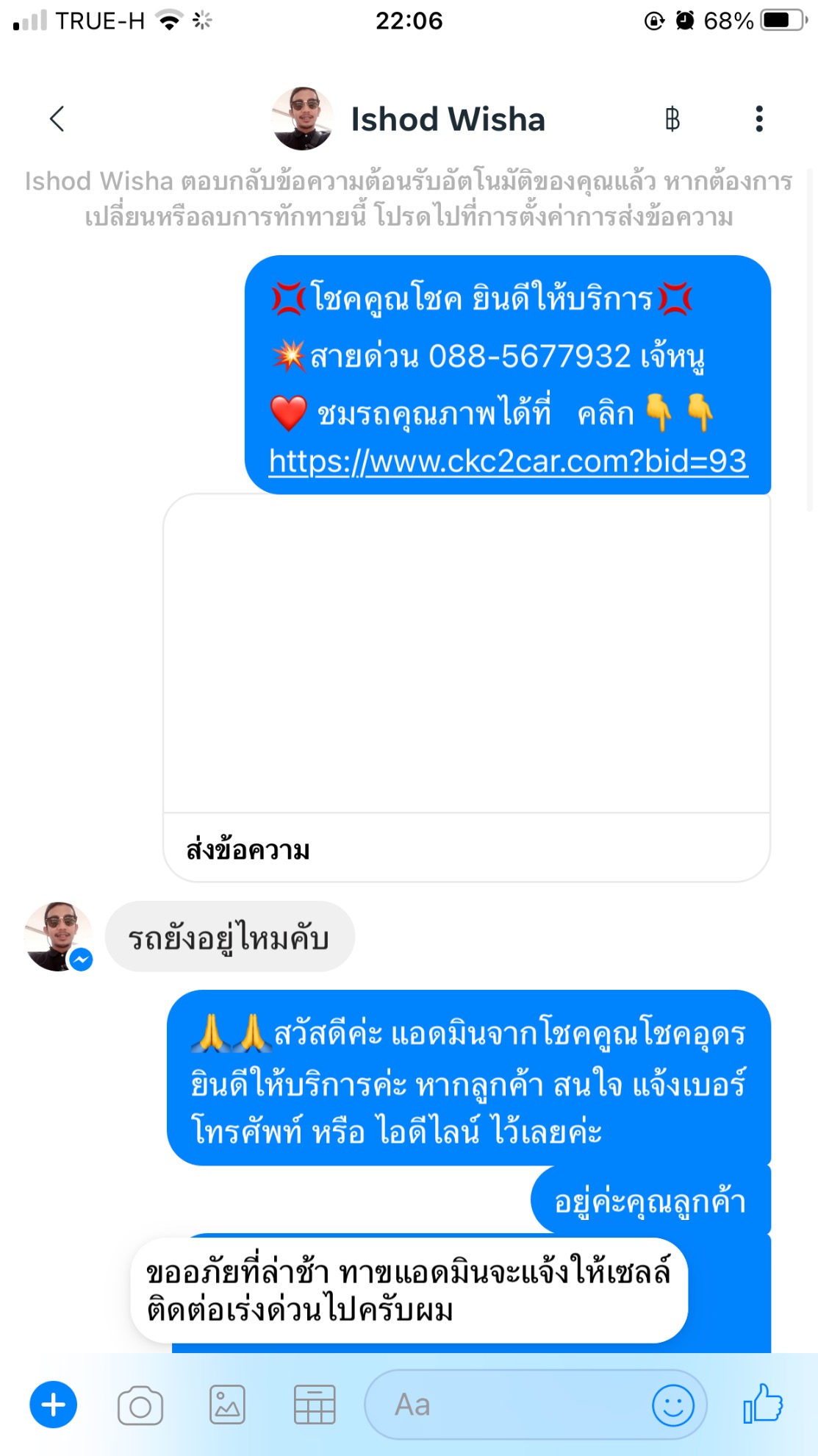The width and height of the screenshot is (818, 1456).
Task: Open the ckc2car.com link in message
Action: [508, 462]
